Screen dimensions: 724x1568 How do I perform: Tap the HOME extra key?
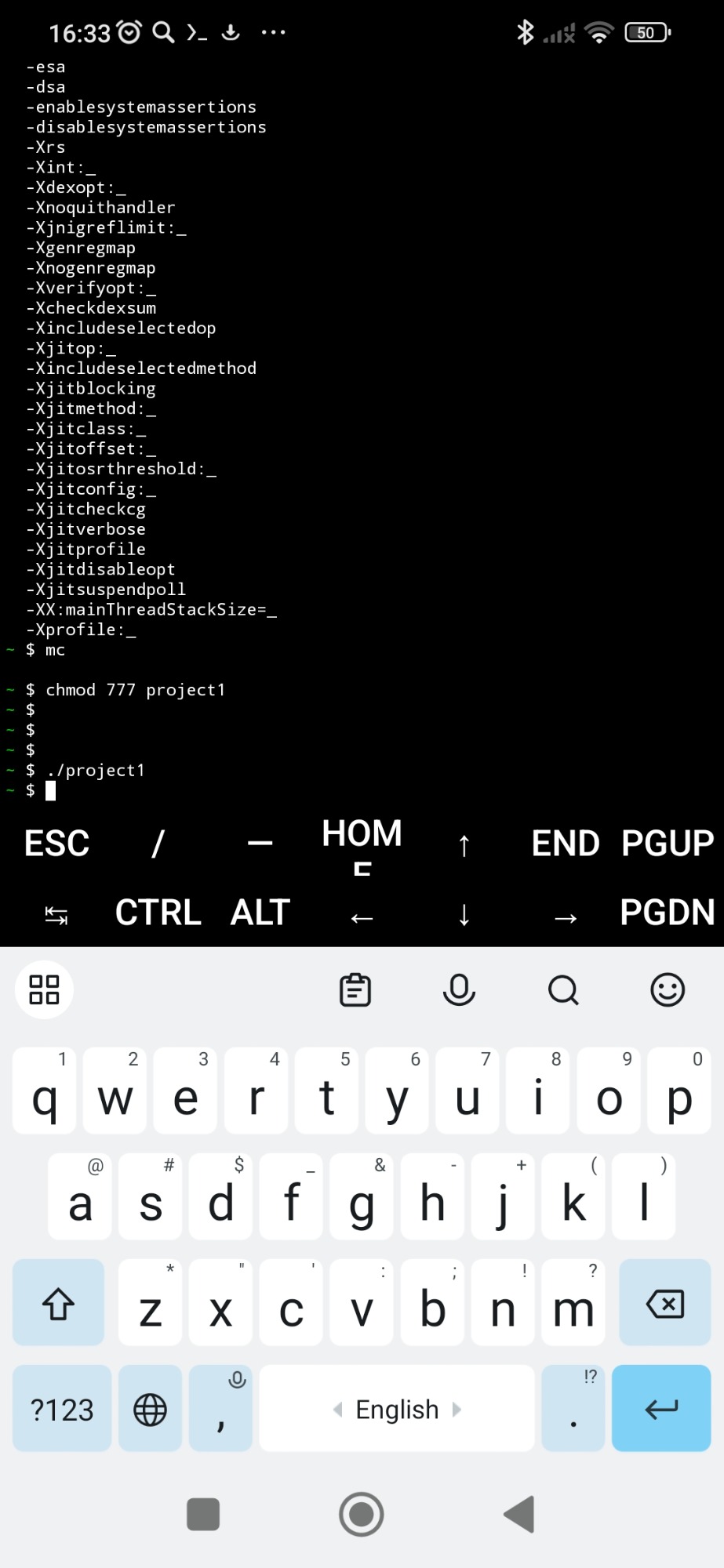[x=362, y=842]
